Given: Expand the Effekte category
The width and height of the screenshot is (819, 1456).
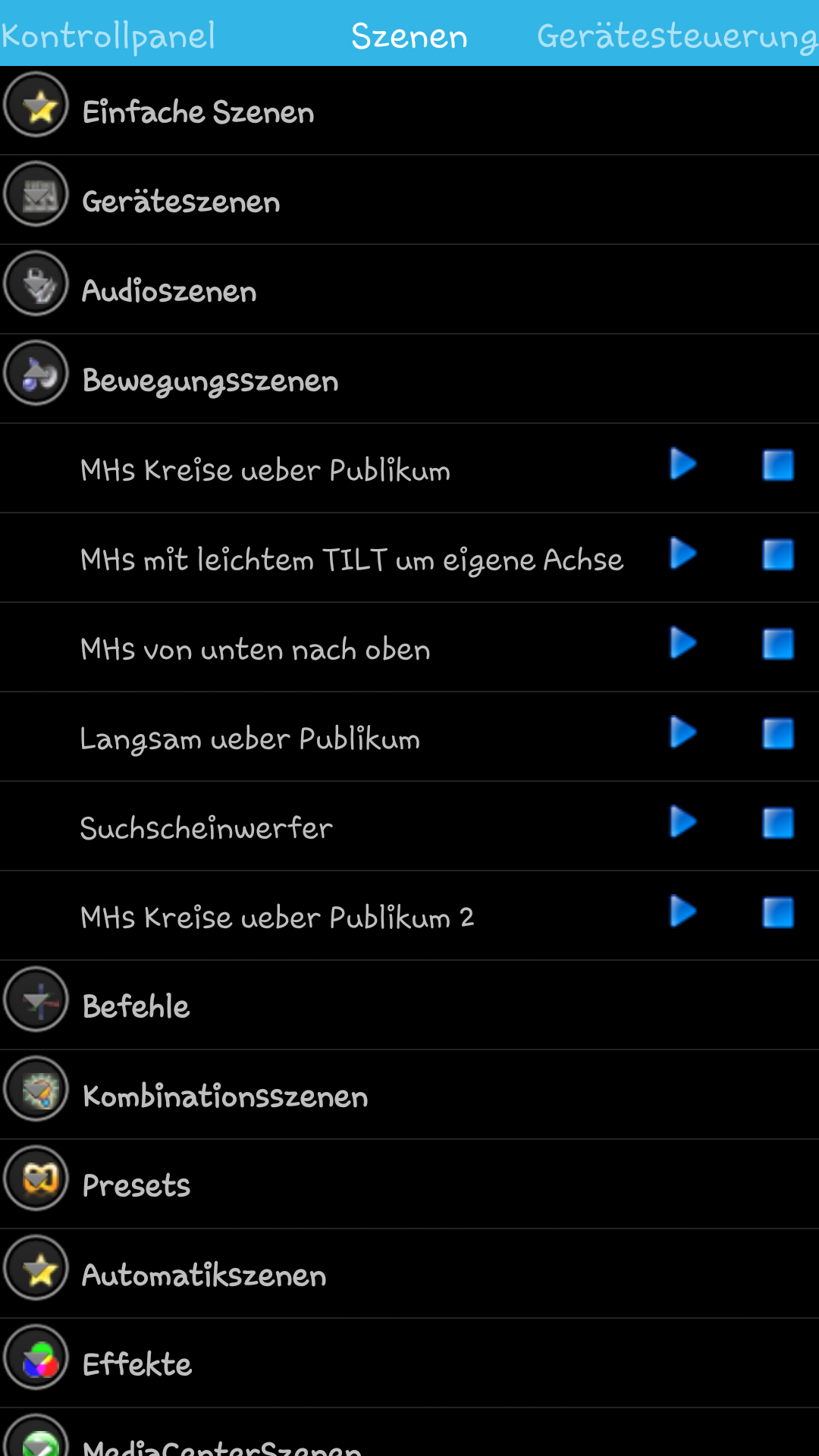Looking at the screenshot, I should click(136, 1364).
